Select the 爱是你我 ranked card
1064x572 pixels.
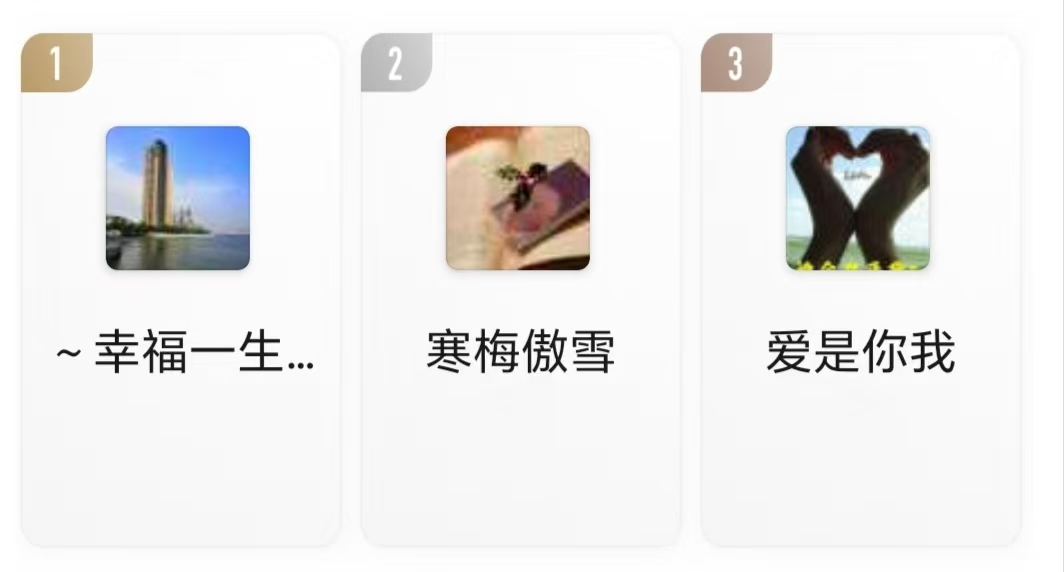coord(860,290)
